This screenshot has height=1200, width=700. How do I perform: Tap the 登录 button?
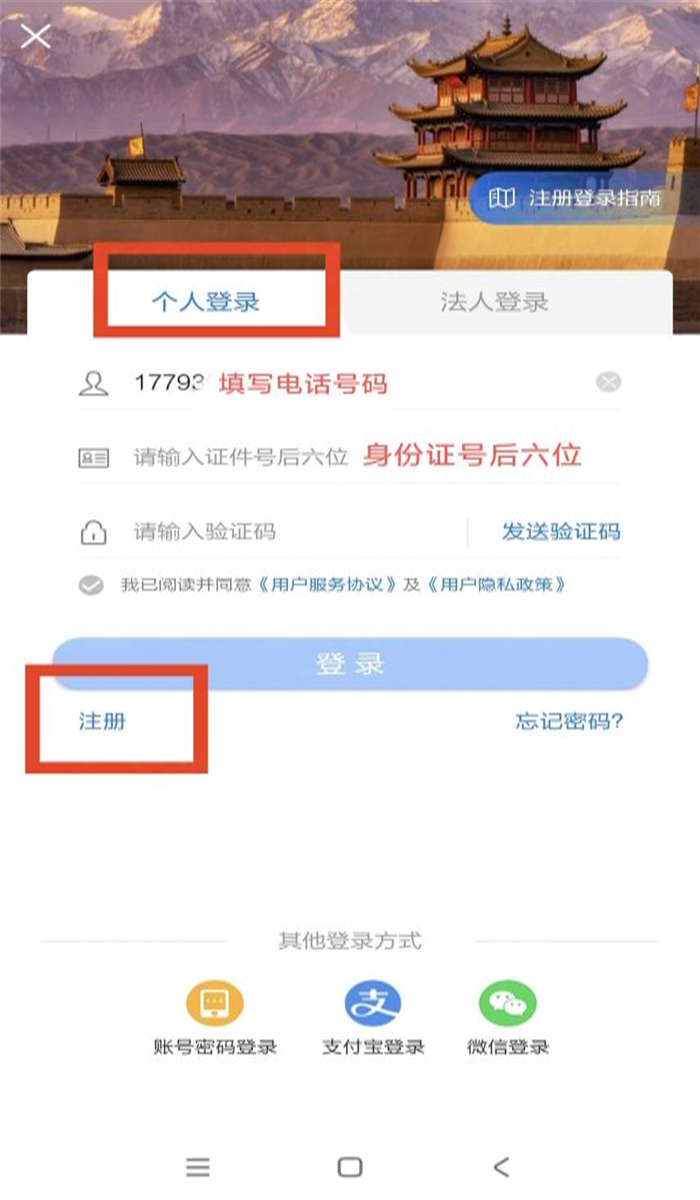(350, 664)
